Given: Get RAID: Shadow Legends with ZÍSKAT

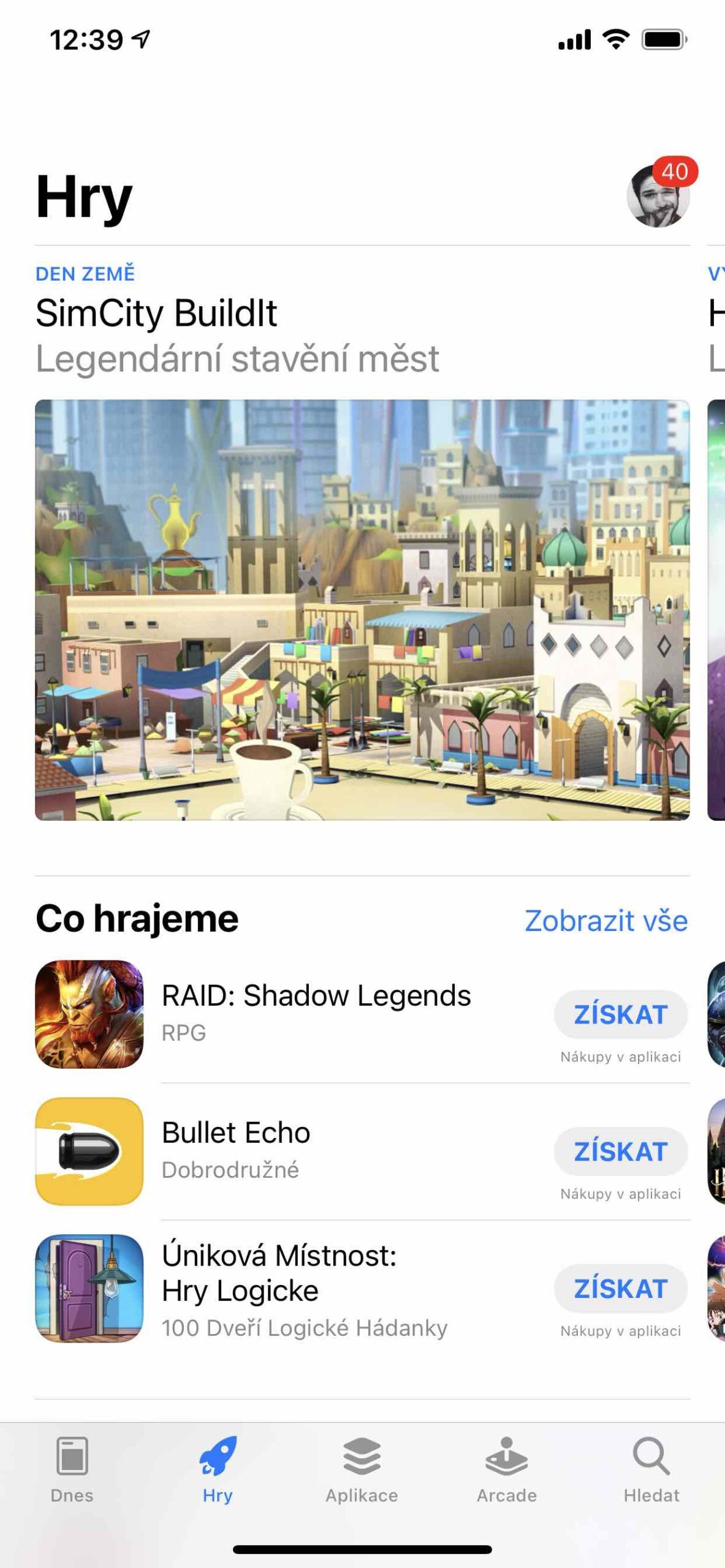Looking at the screenshot, I should 620,1014.
